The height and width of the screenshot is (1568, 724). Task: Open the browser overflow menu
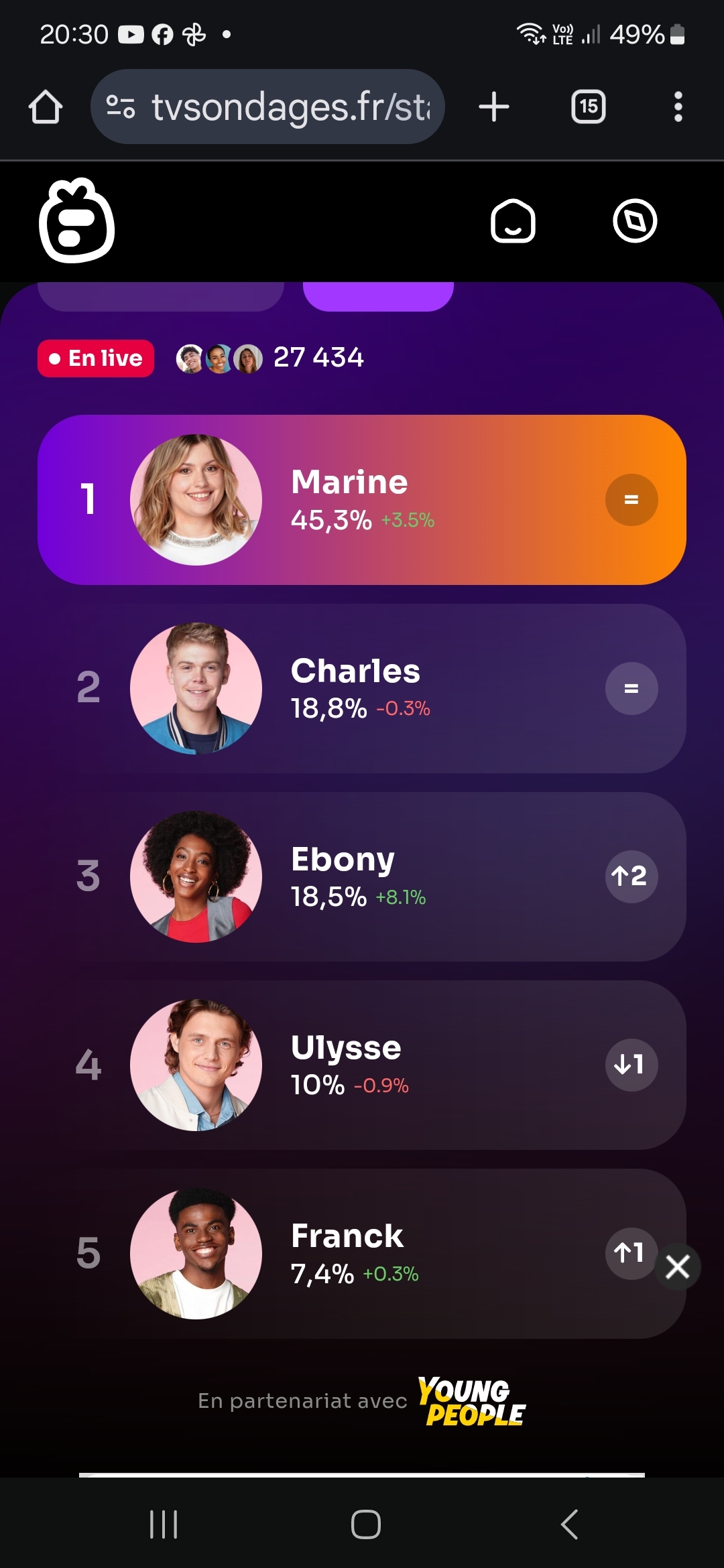678,107
